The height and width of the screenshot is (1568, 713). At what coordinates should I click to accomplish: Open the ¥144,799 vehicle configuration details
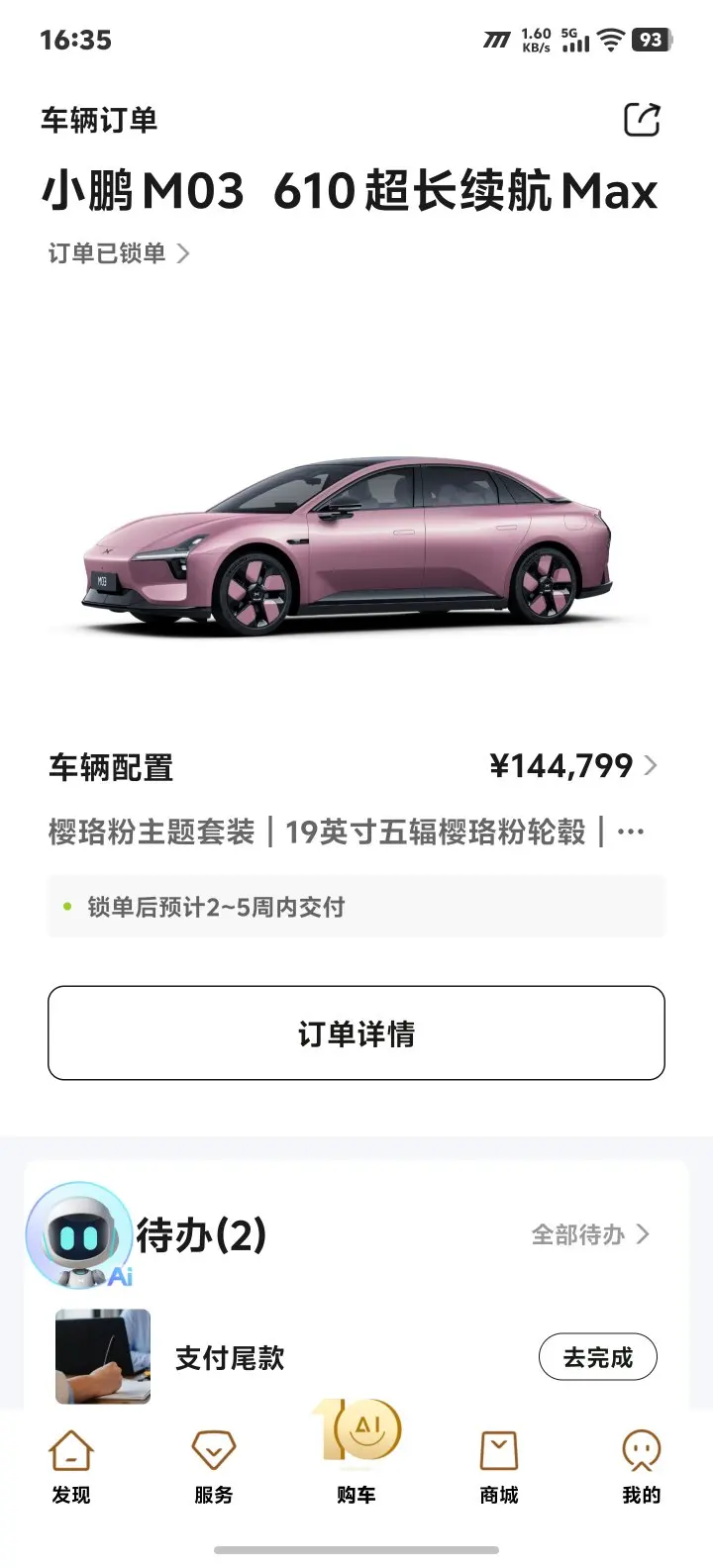(573, 765)
